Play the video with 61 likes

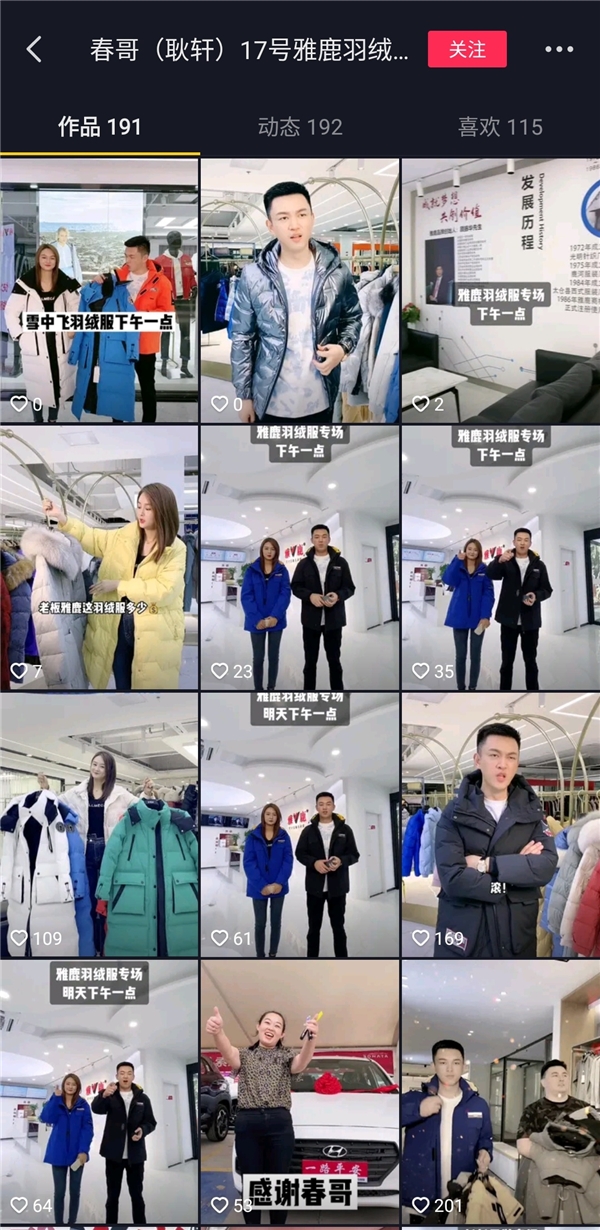pos(300,825)
